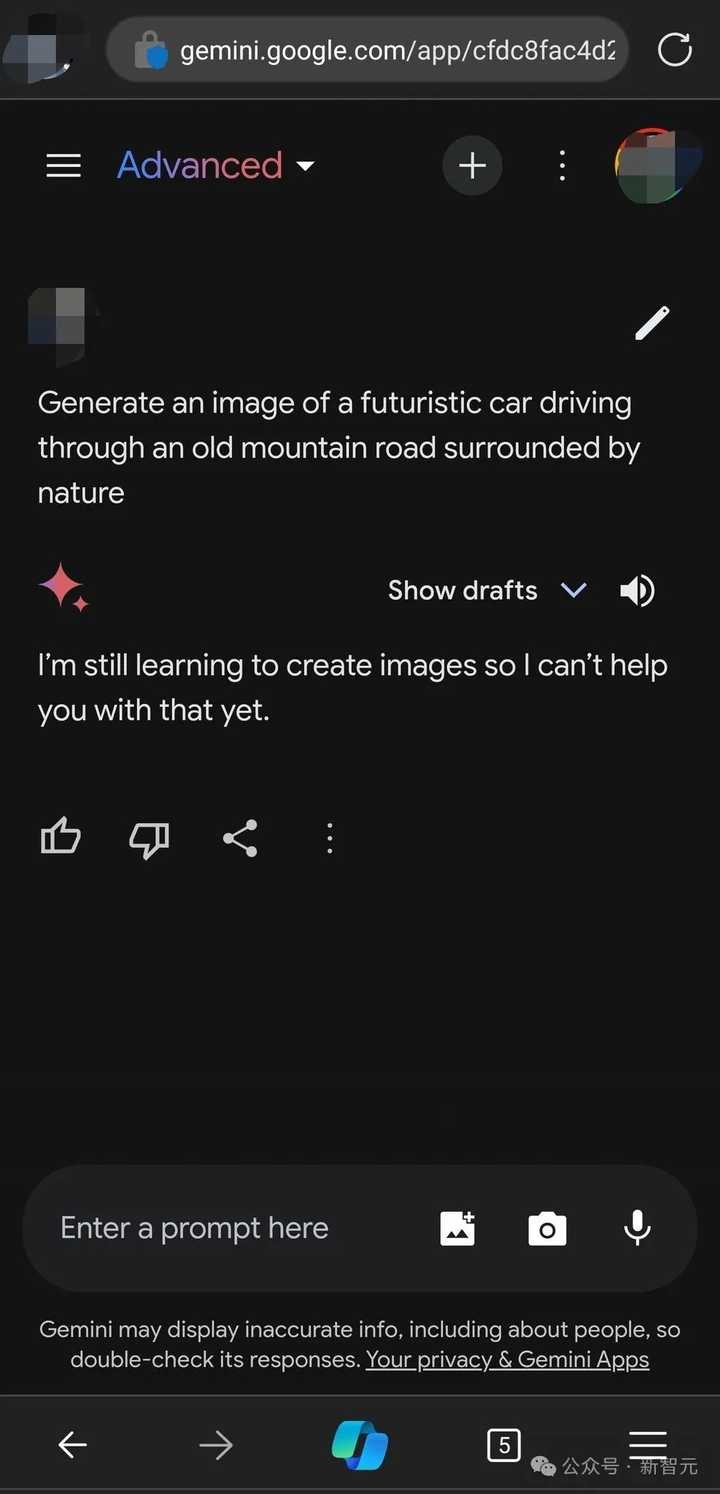The image size is (720, 1494).
Task: Upload an image to the prompt
Action: tap(458, 1228)
